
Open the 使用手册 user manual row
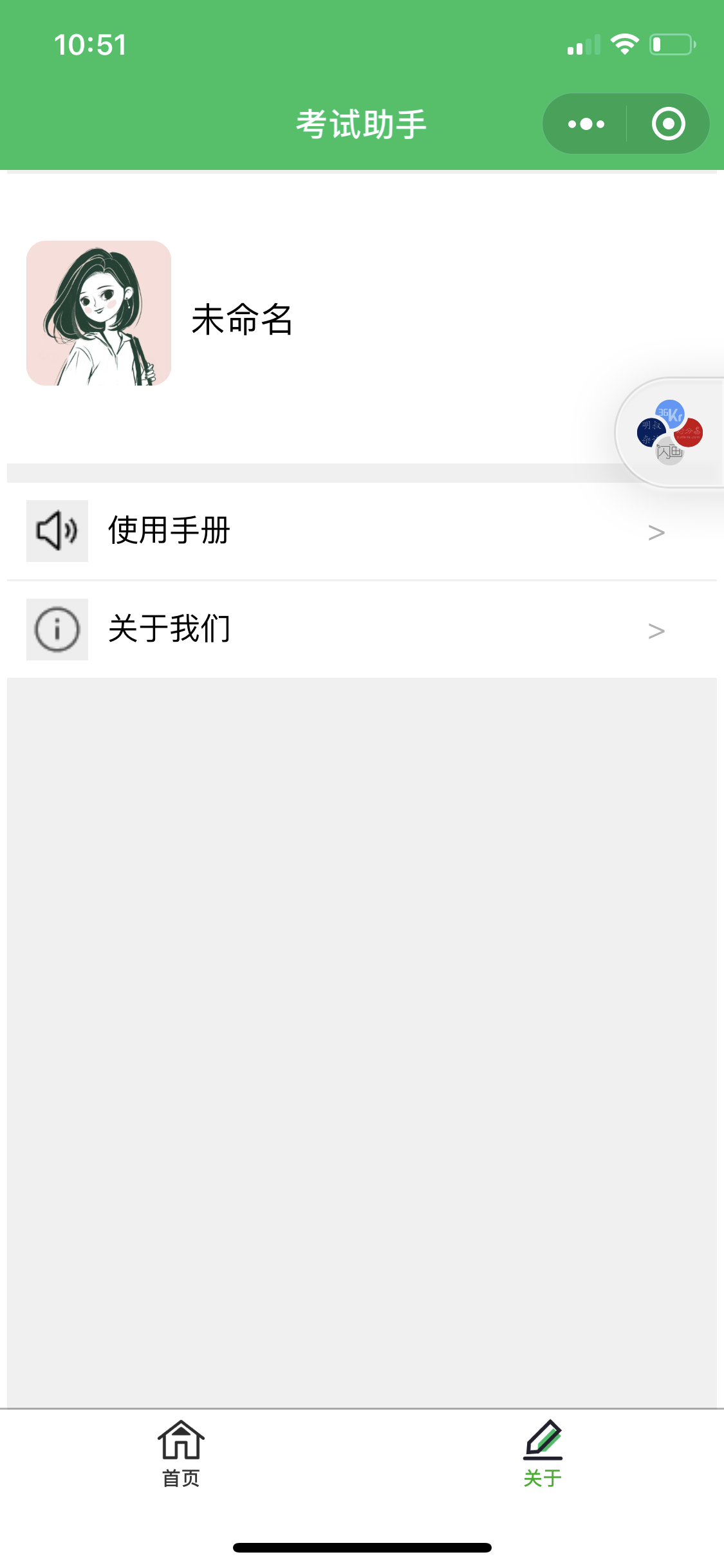(360, 531)
